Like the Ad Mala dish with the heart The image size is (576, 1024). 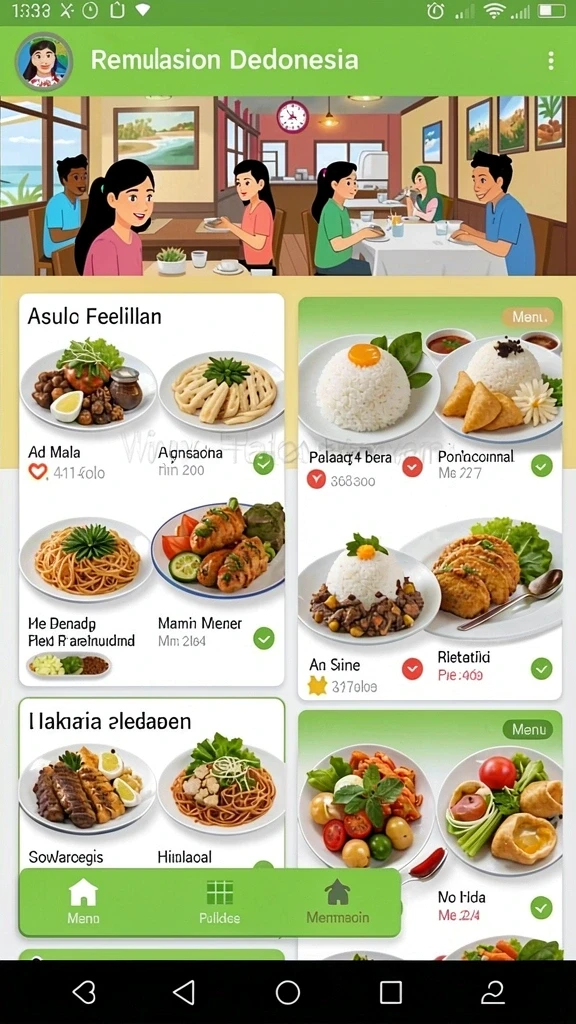38,472
